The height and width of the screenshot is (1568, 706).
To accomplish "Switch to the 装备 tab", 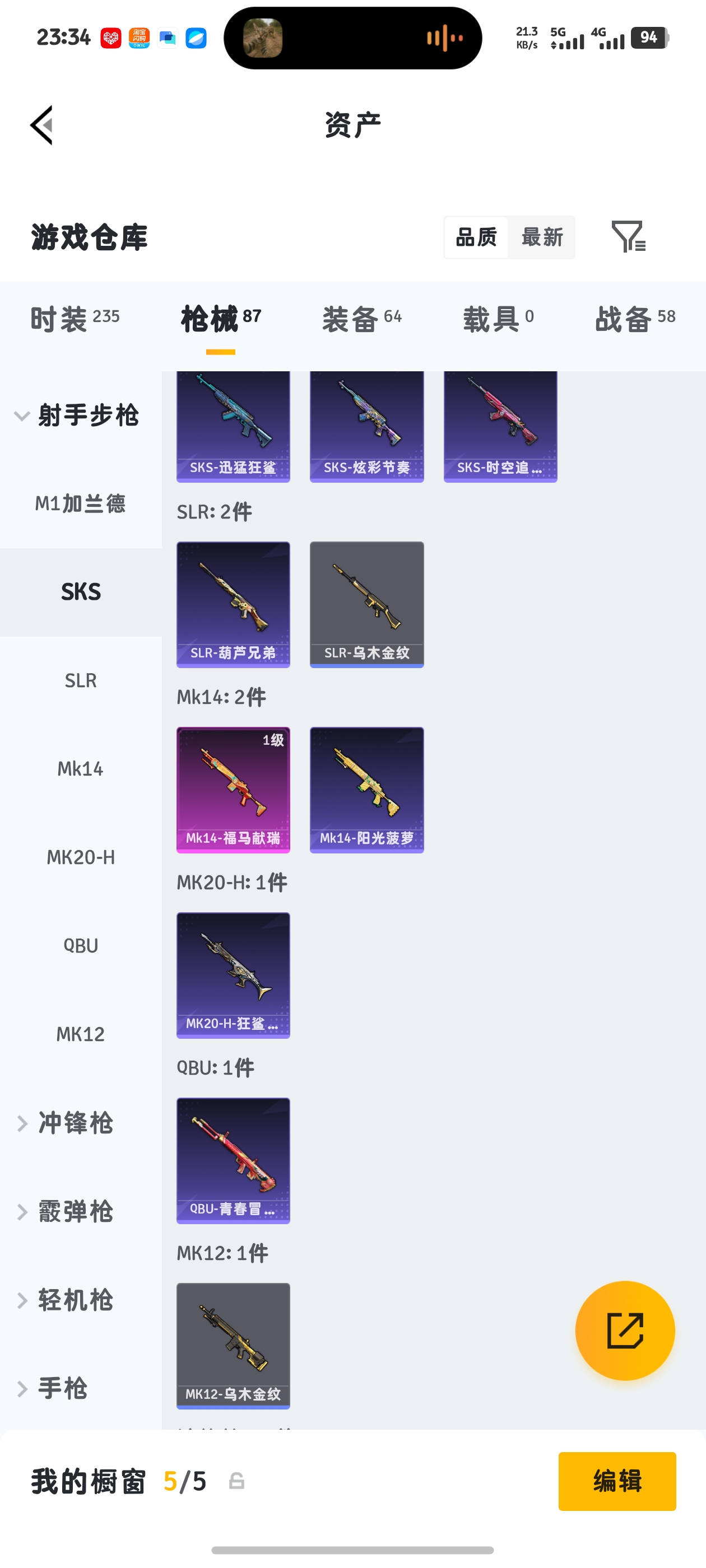I will tap(361, 318).
